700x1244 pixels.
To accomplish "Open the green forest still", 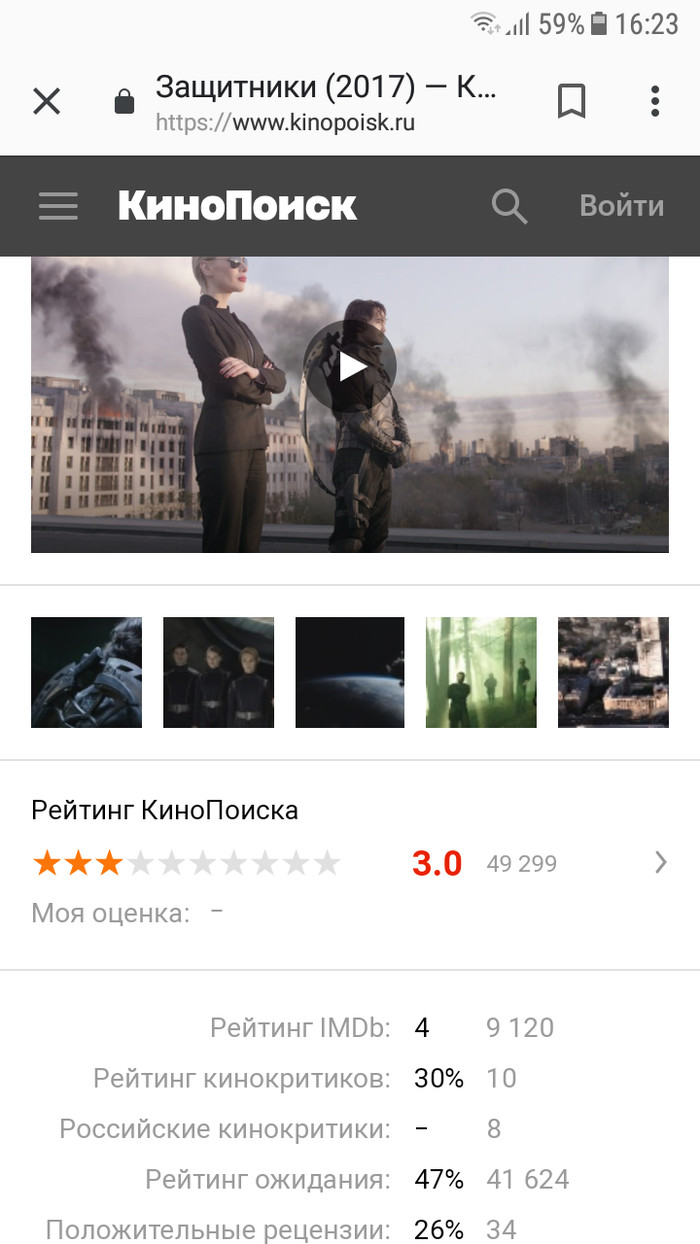I will pos(481,672).
